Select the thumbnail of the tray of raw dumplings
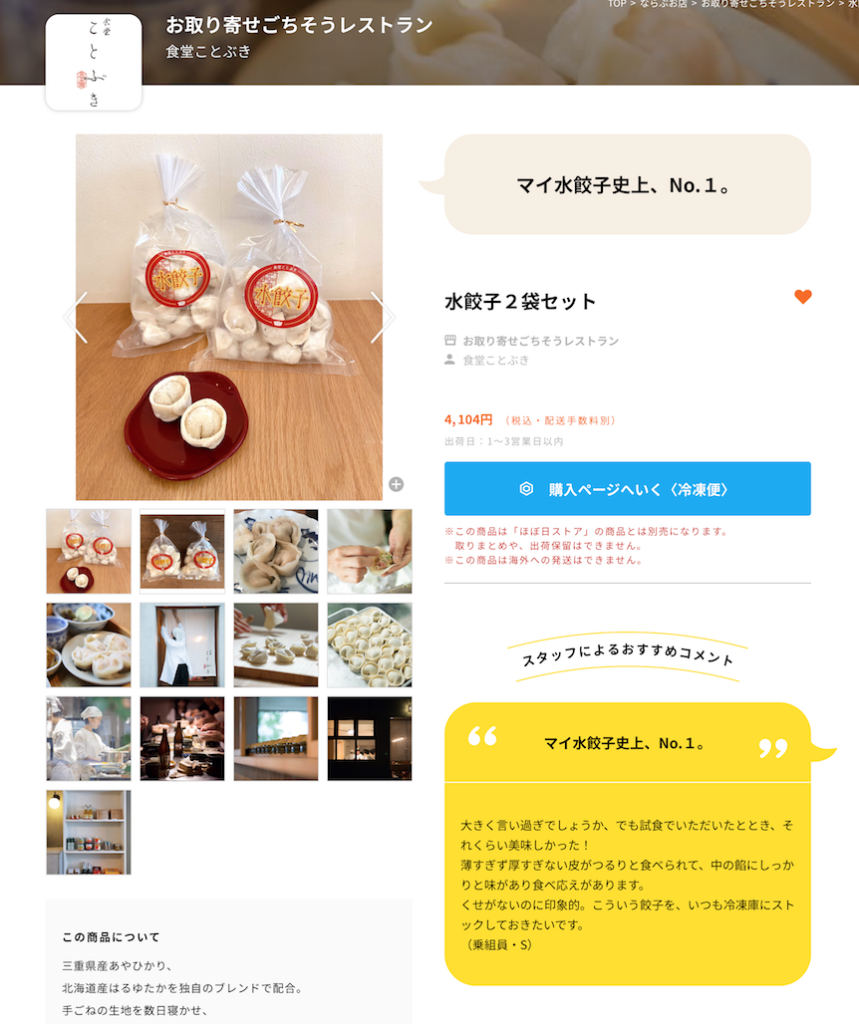859x1024 pixels. pyautogui.click(x=369, y=645)
